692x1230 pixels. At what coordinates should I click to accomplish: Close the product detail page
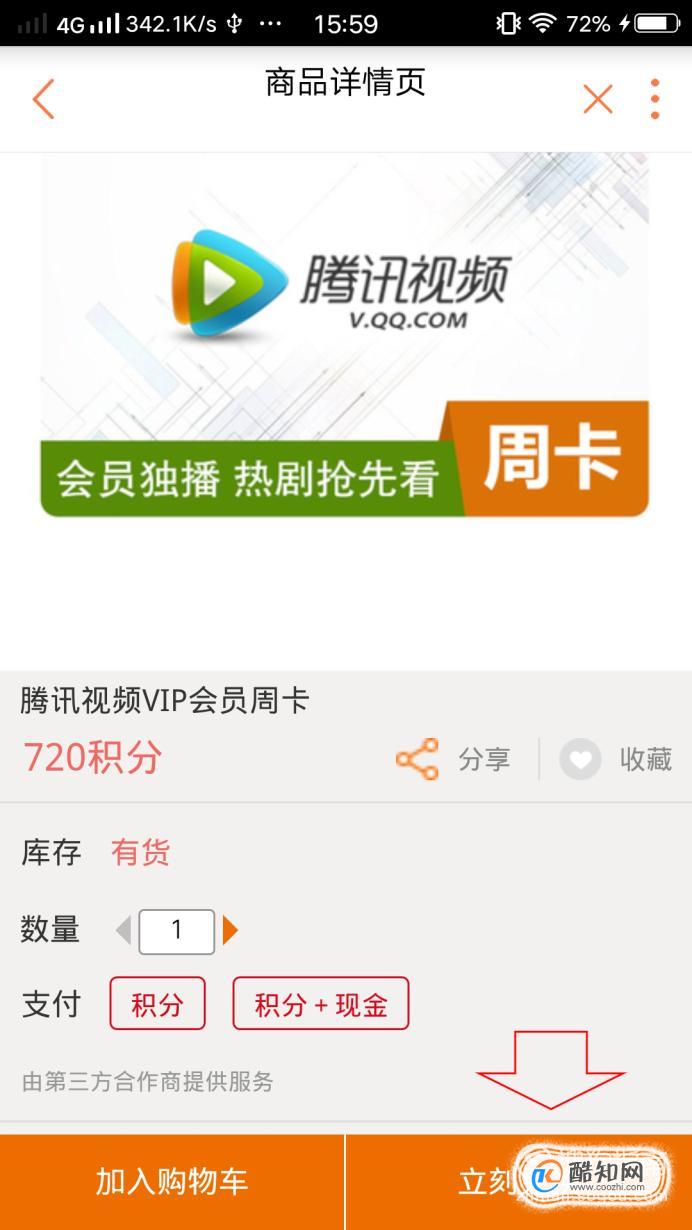click(x=598, y=99)
